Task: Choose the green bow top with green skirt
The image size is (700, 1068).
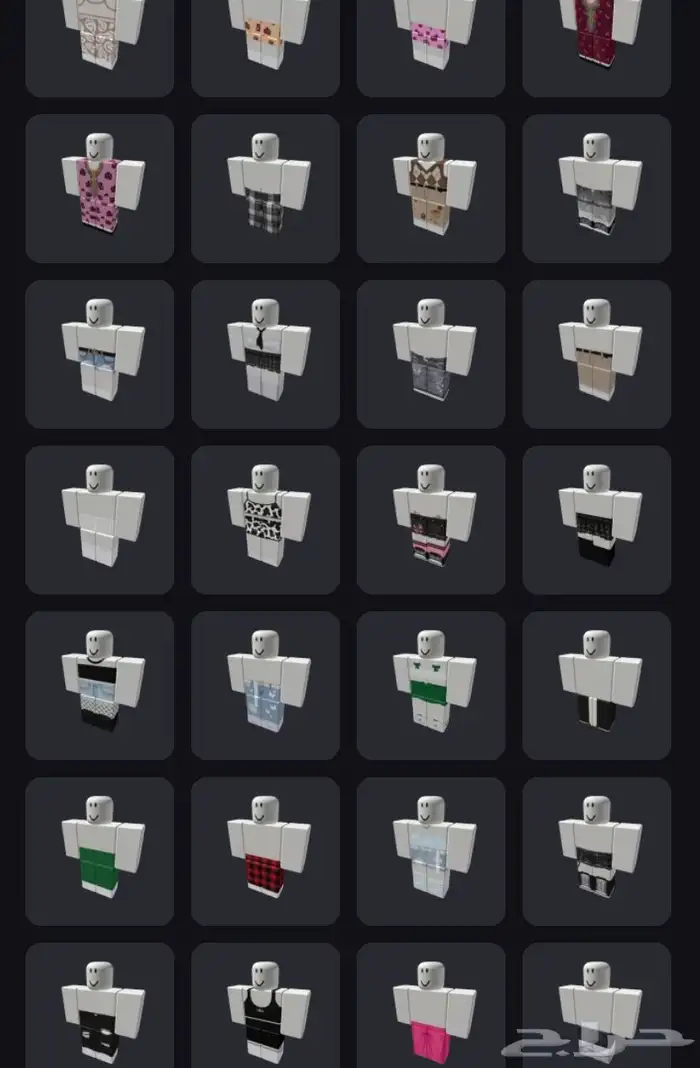Action: [x=431, y=685]
